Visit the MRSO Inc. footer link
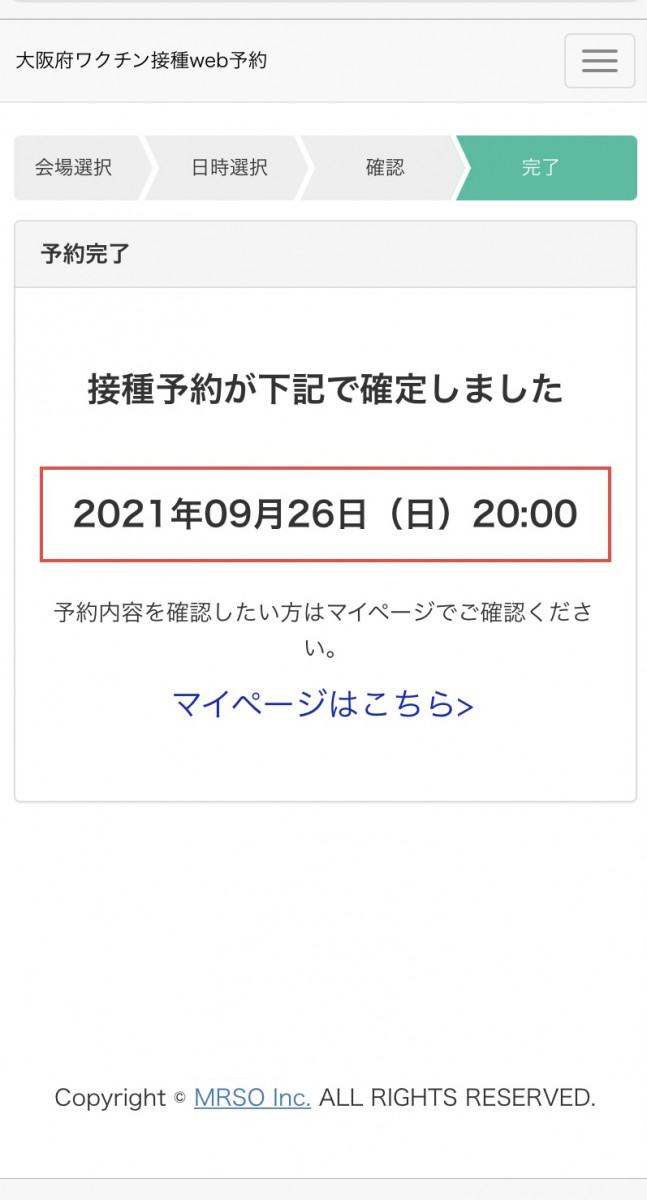The width and height of the screenshot is (647, 1200). point(252,1097)
